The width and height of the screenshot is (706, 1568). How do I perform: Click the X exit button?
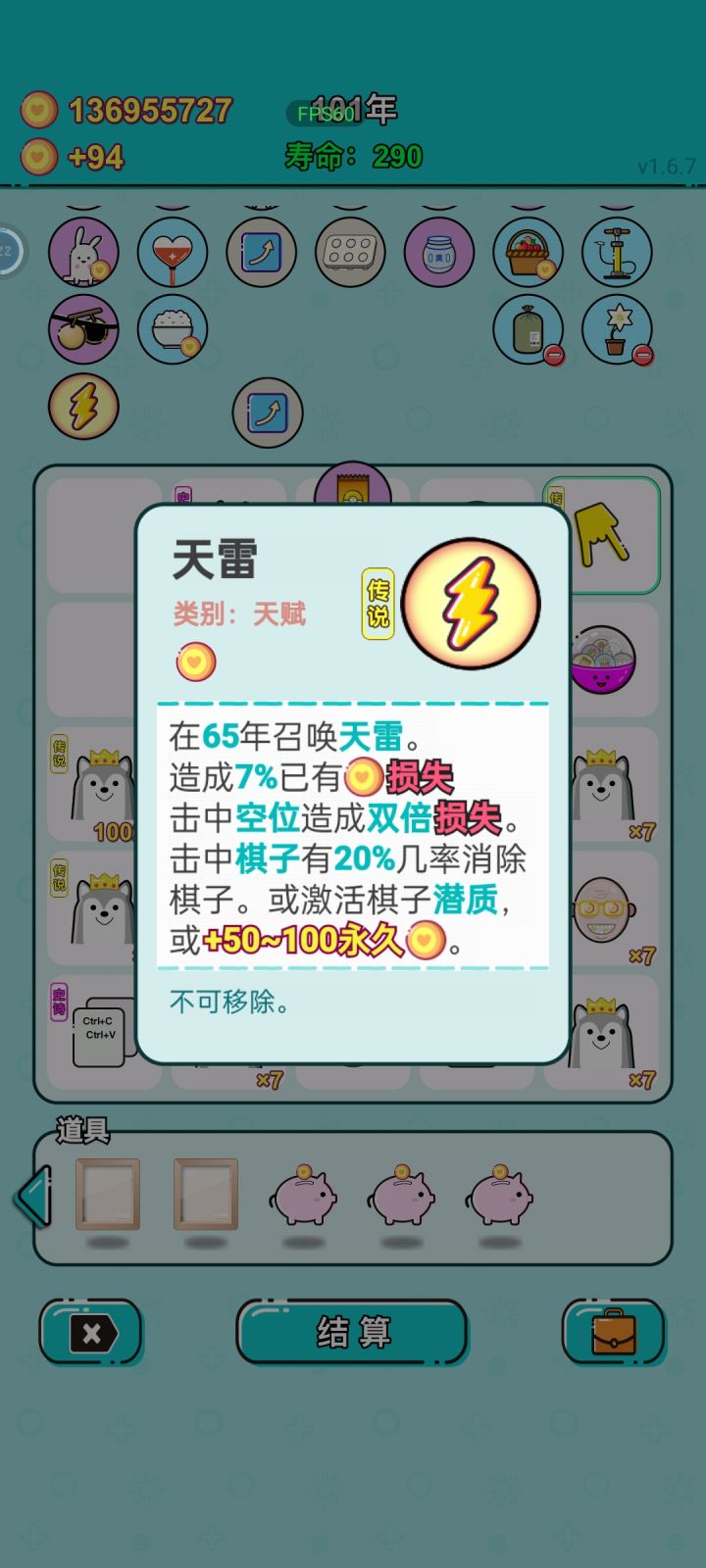(92, 1333)
